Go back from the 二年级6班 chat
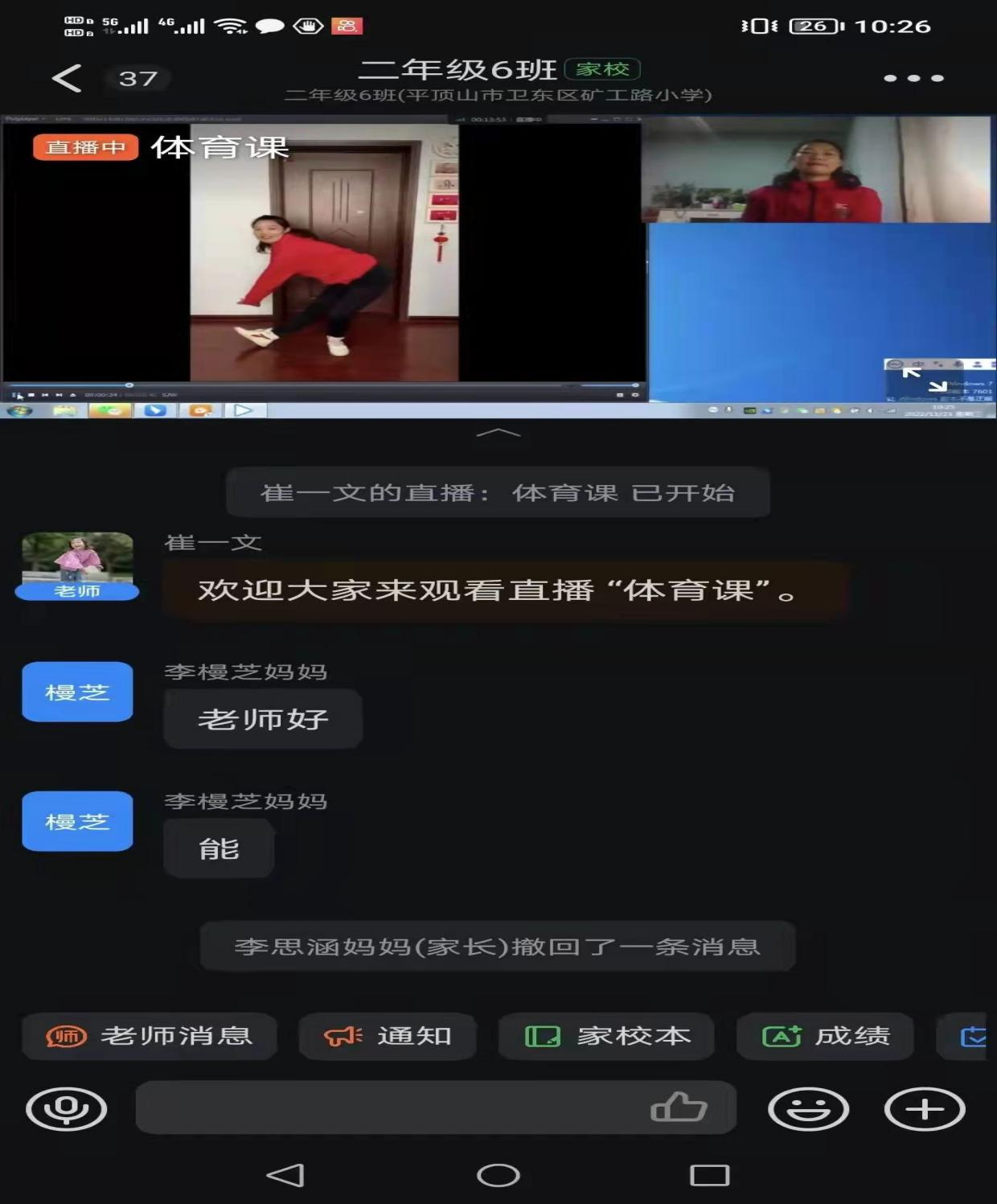This screenshot has width=997, height=1204. tap(67, 78)
